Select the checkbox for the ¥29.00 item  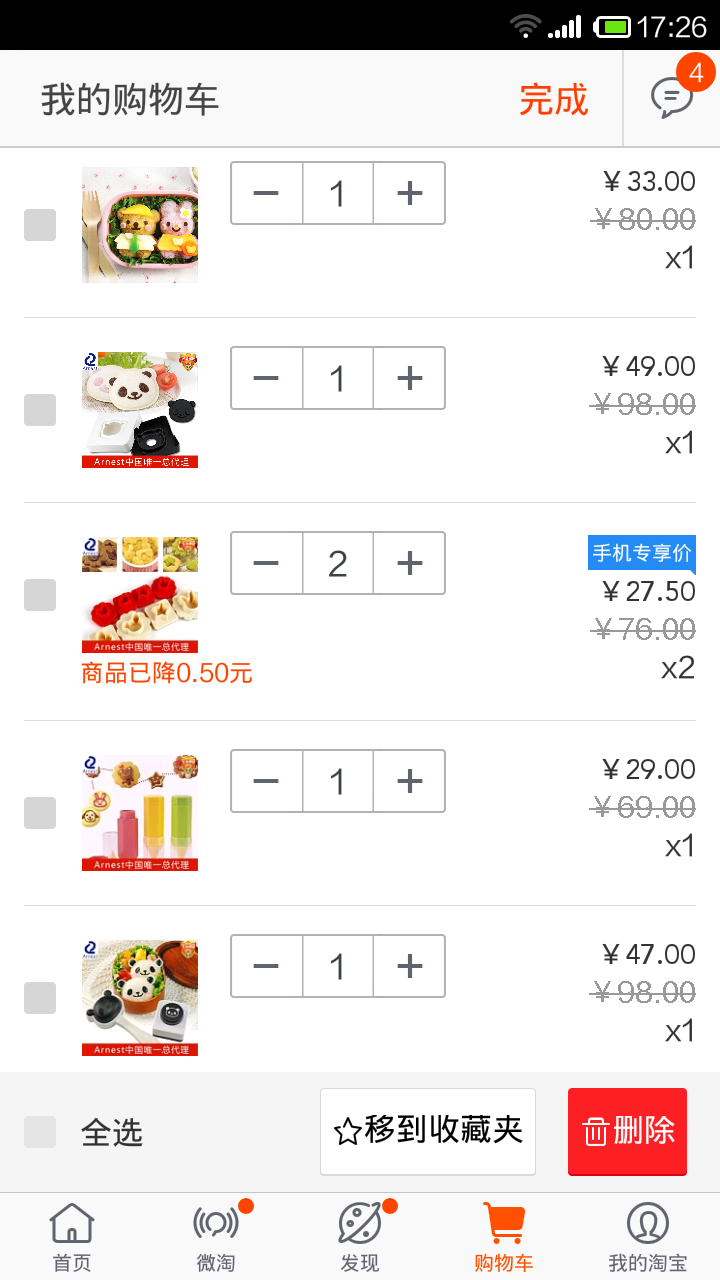pos(40,812)
